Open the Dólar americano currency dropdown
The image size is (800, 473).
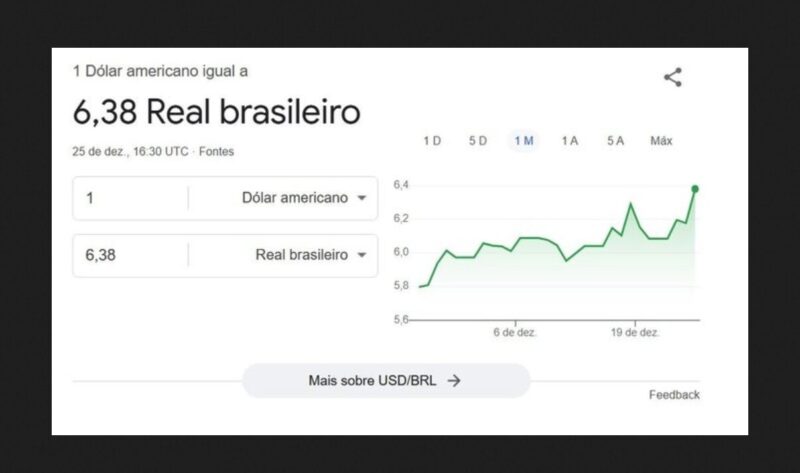(x=303, y=198)
